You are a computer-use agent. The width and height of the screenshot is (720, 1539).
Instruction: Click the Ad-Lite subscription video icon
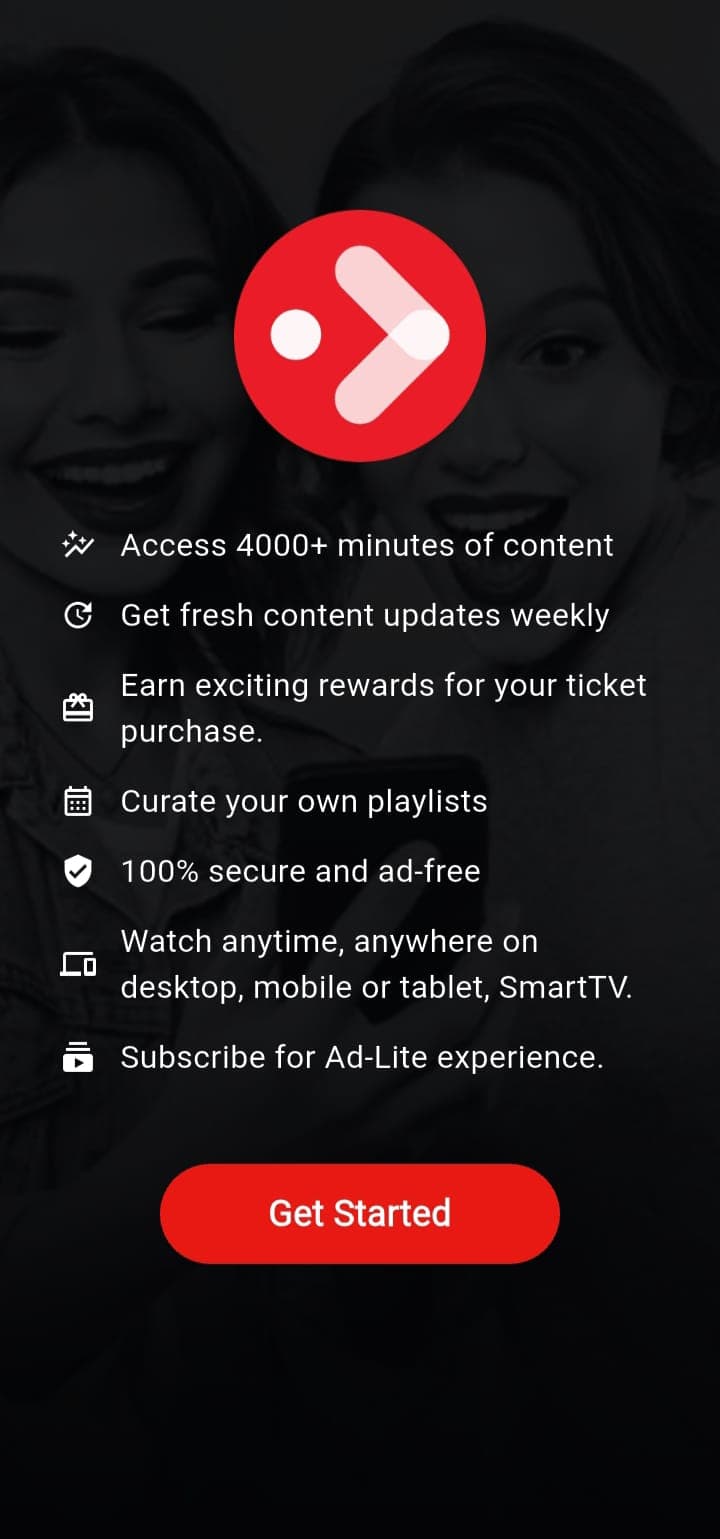[x=78, y=1056]
